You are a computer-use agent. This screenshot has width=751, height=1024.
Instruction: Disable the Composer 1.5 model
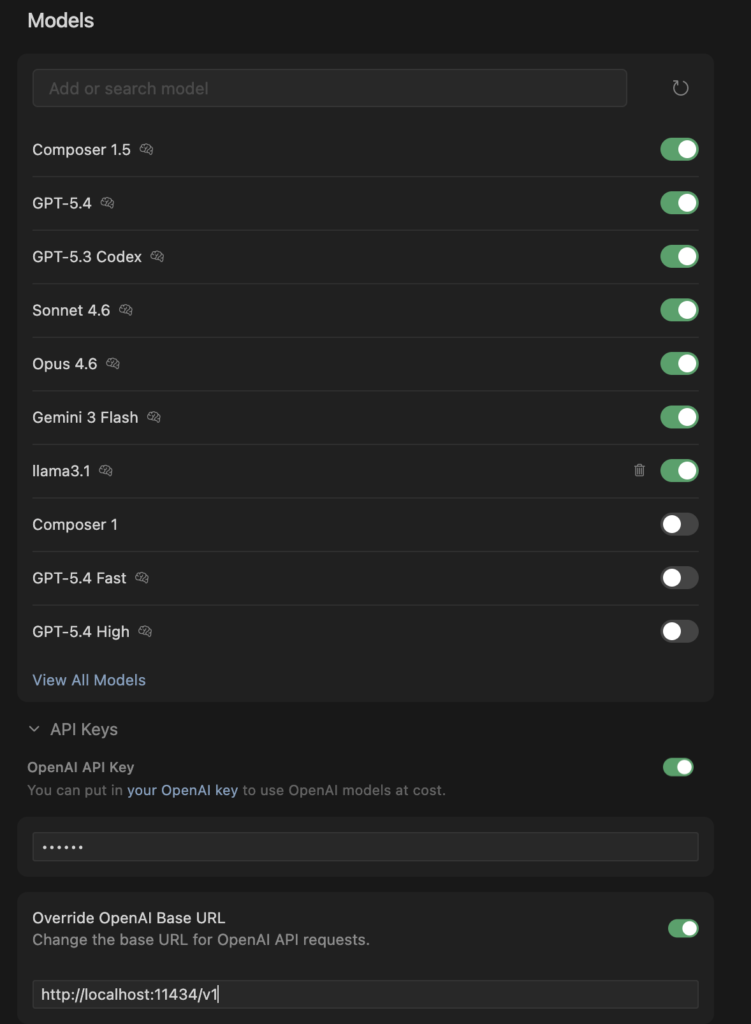tap(679, 150)
